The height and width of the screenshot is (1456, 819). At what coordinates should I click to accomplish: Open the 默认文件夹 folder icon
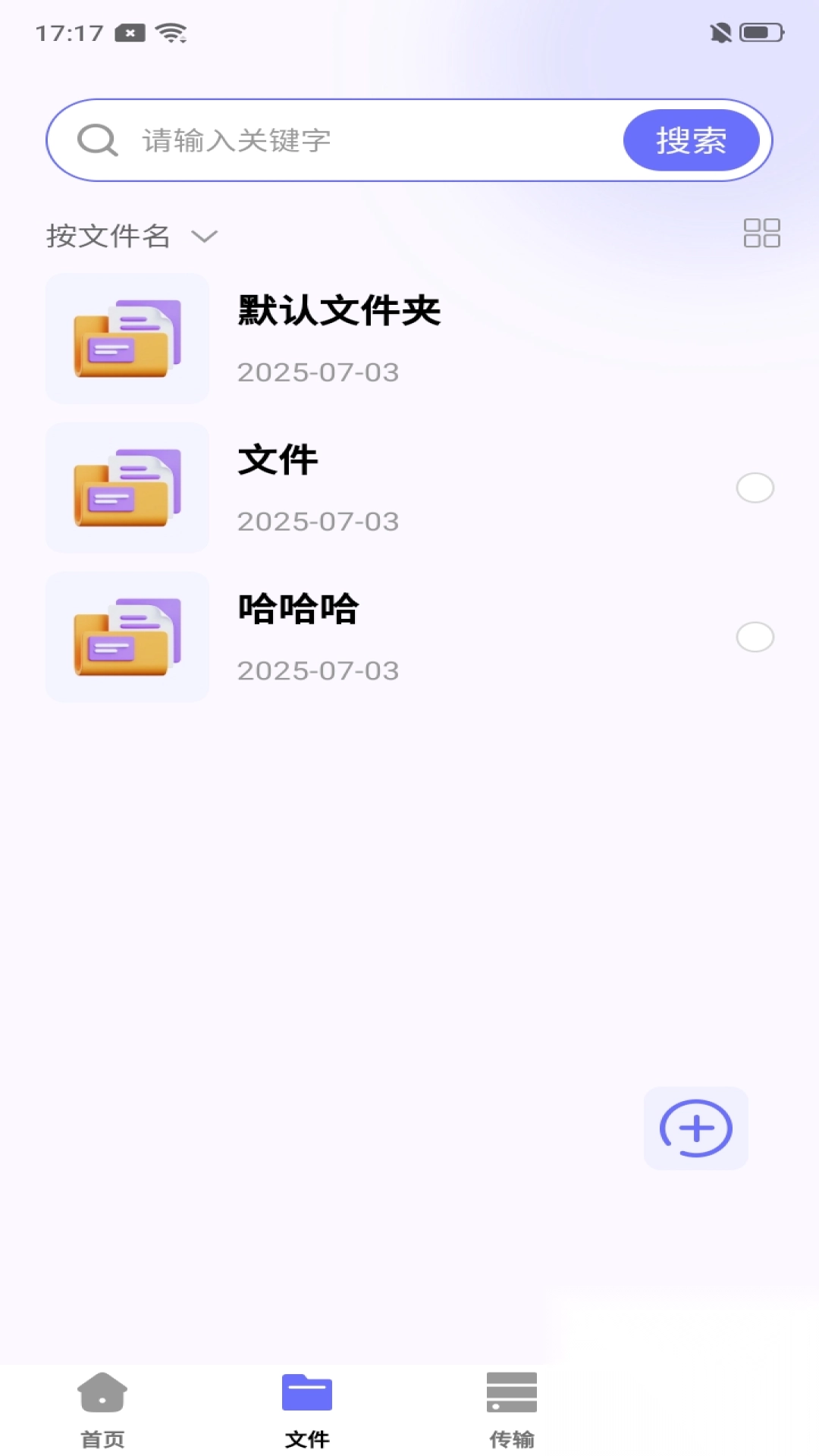click(127, 339)
